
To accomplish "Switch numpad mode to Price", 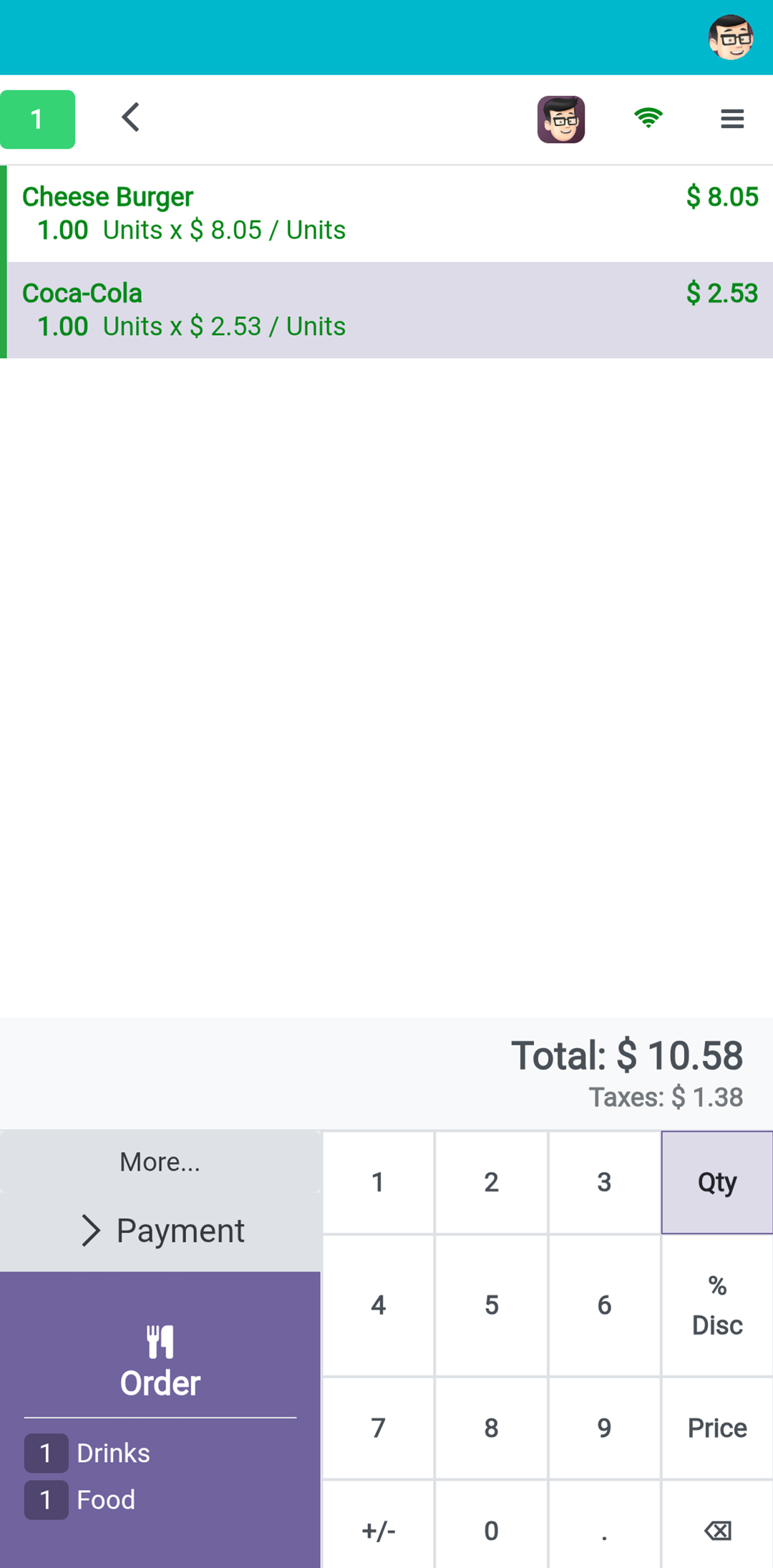I will [x=717, y=1428].
